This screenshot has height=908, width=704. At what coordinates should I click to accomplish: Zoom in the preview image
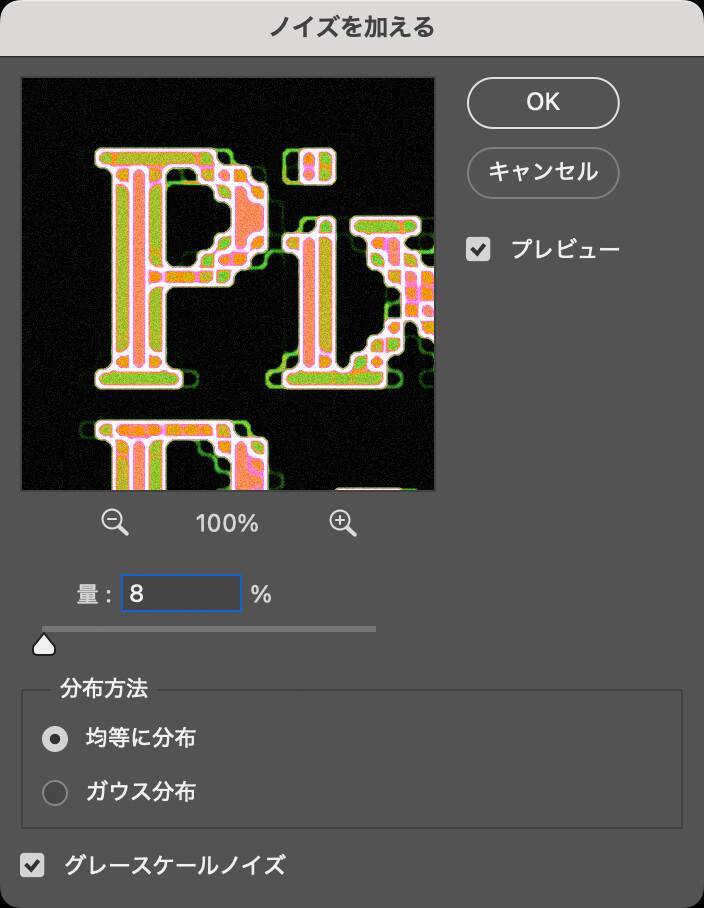(x=343, y=523)
